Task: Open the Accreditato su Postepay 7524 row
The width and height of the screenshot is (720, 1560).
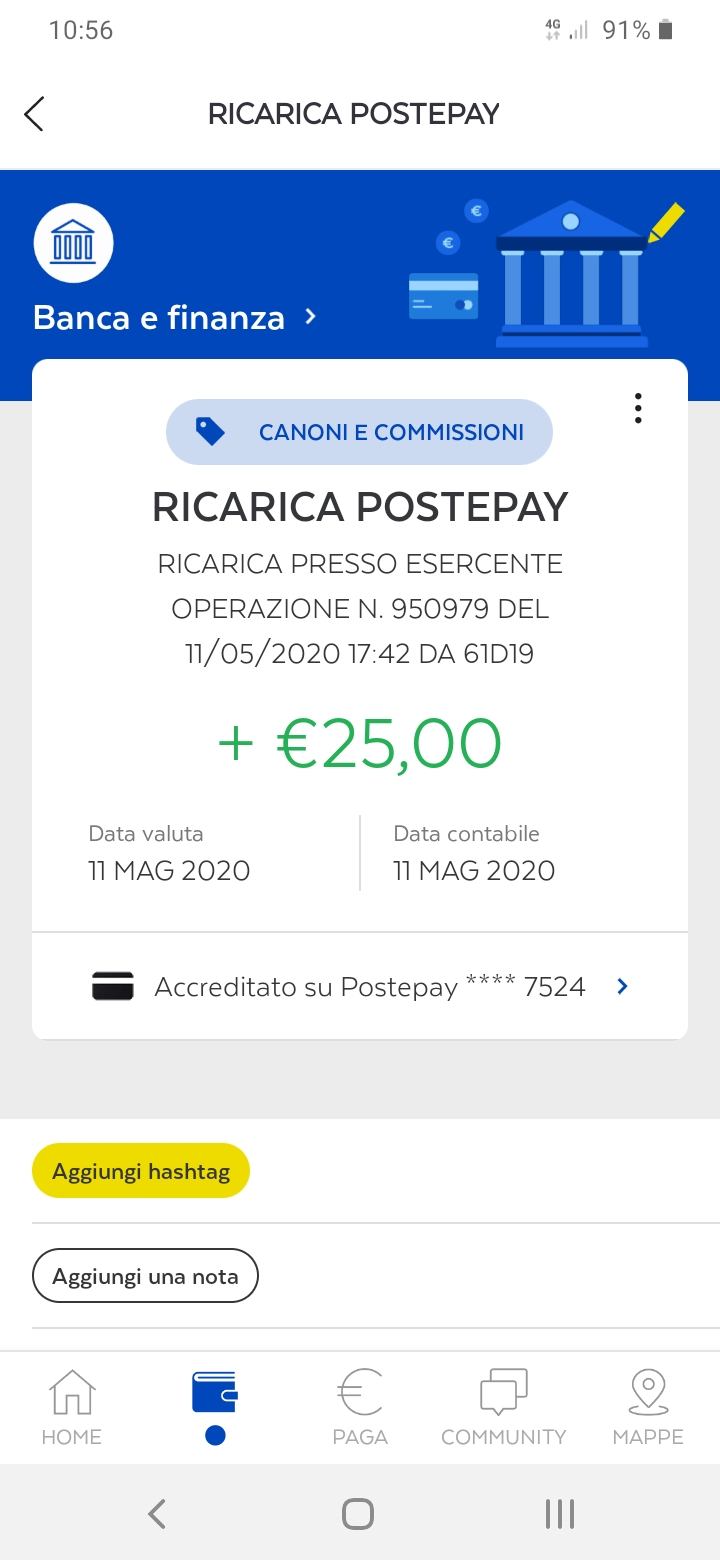Action: (360, 987)
